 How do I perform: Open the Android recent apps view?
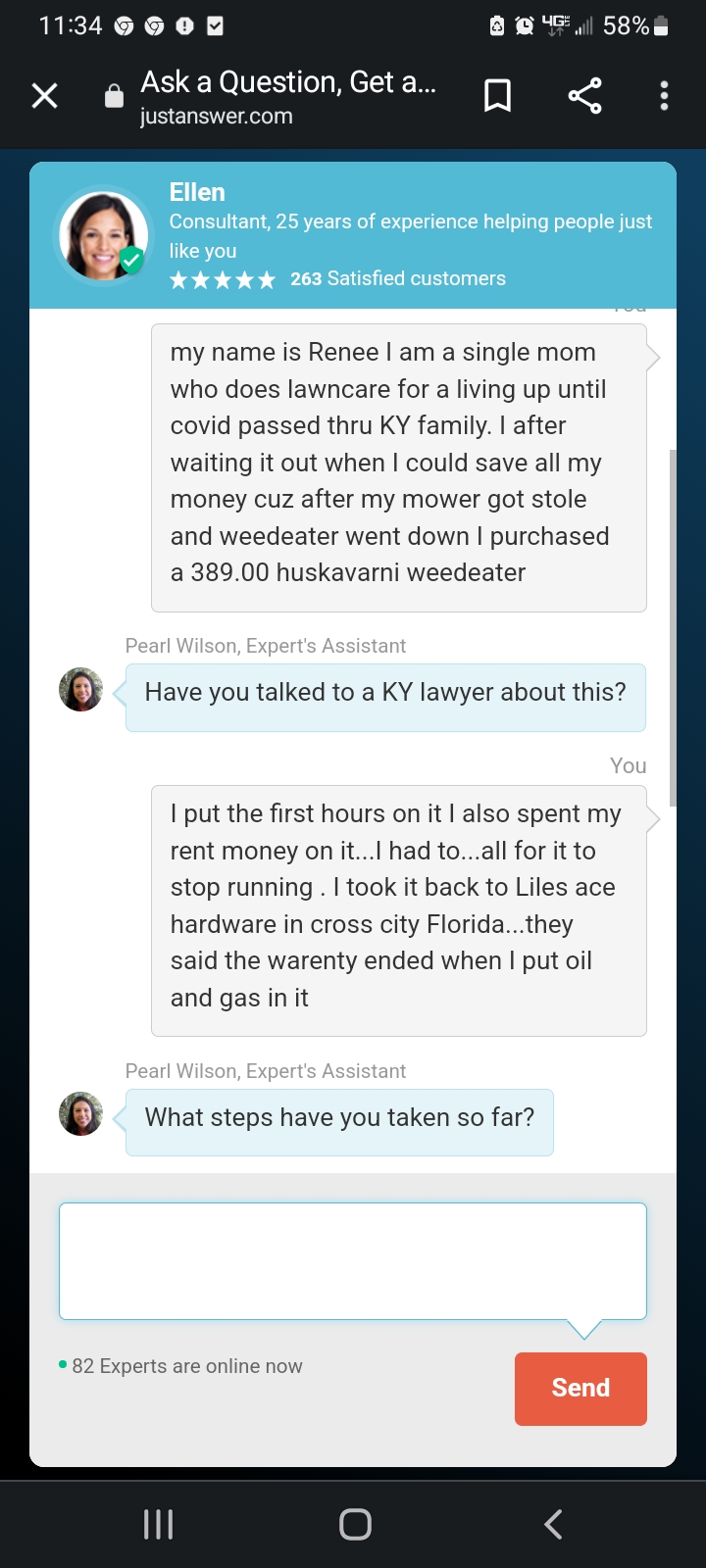[x=157, y=1523]
